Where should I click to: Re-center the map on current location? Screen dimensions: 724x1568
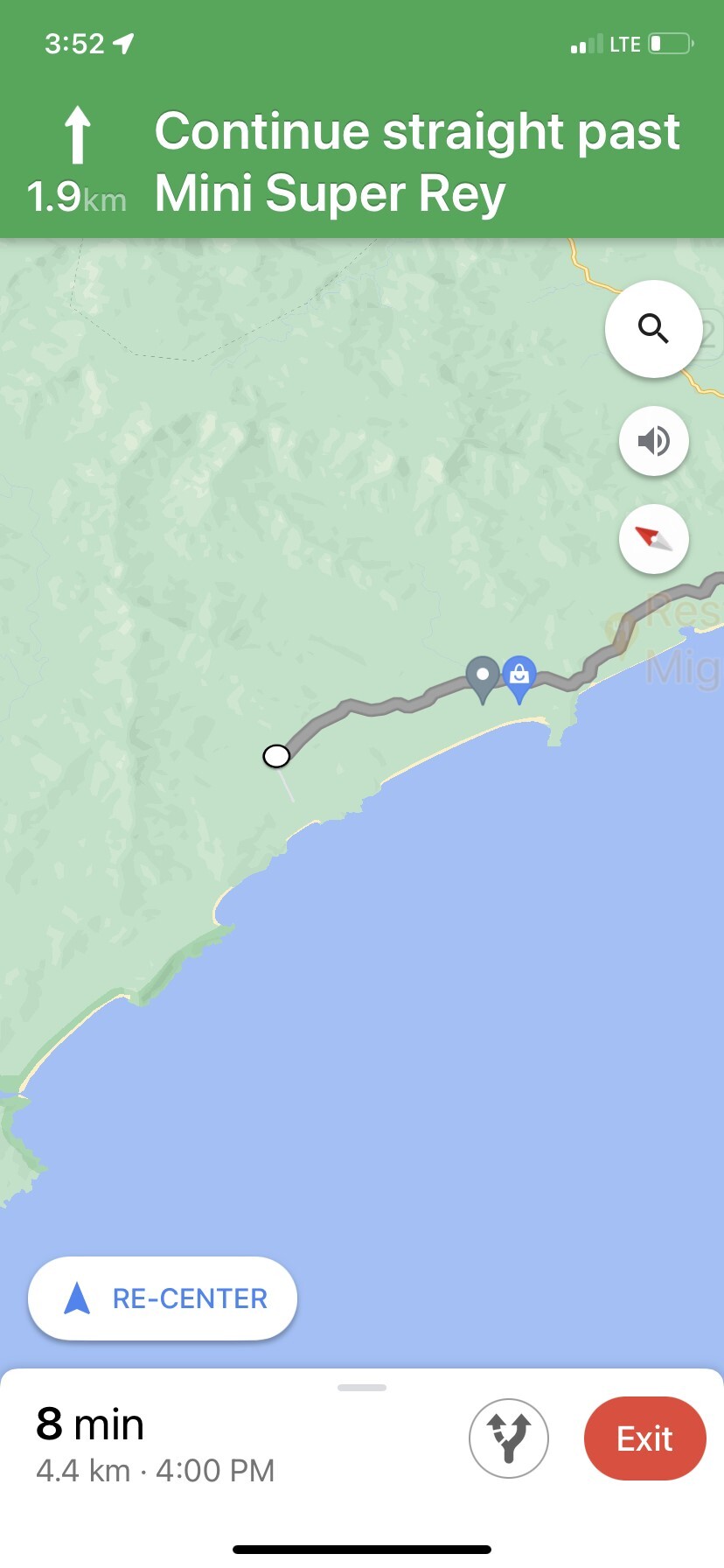tap(163, 1298)
